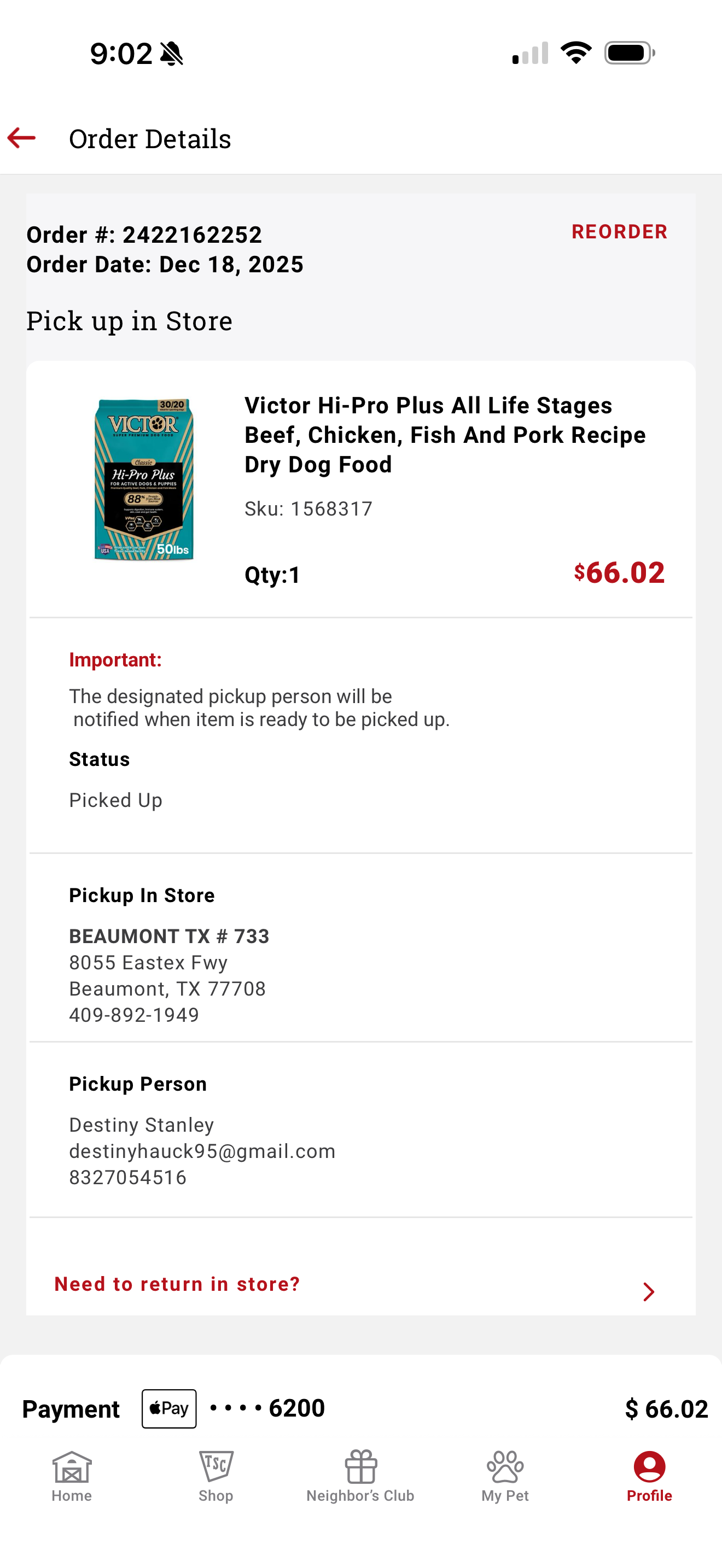Go back from Order Details
Viewport: 722px width, 1568px height.
click(x=22, y=138)
